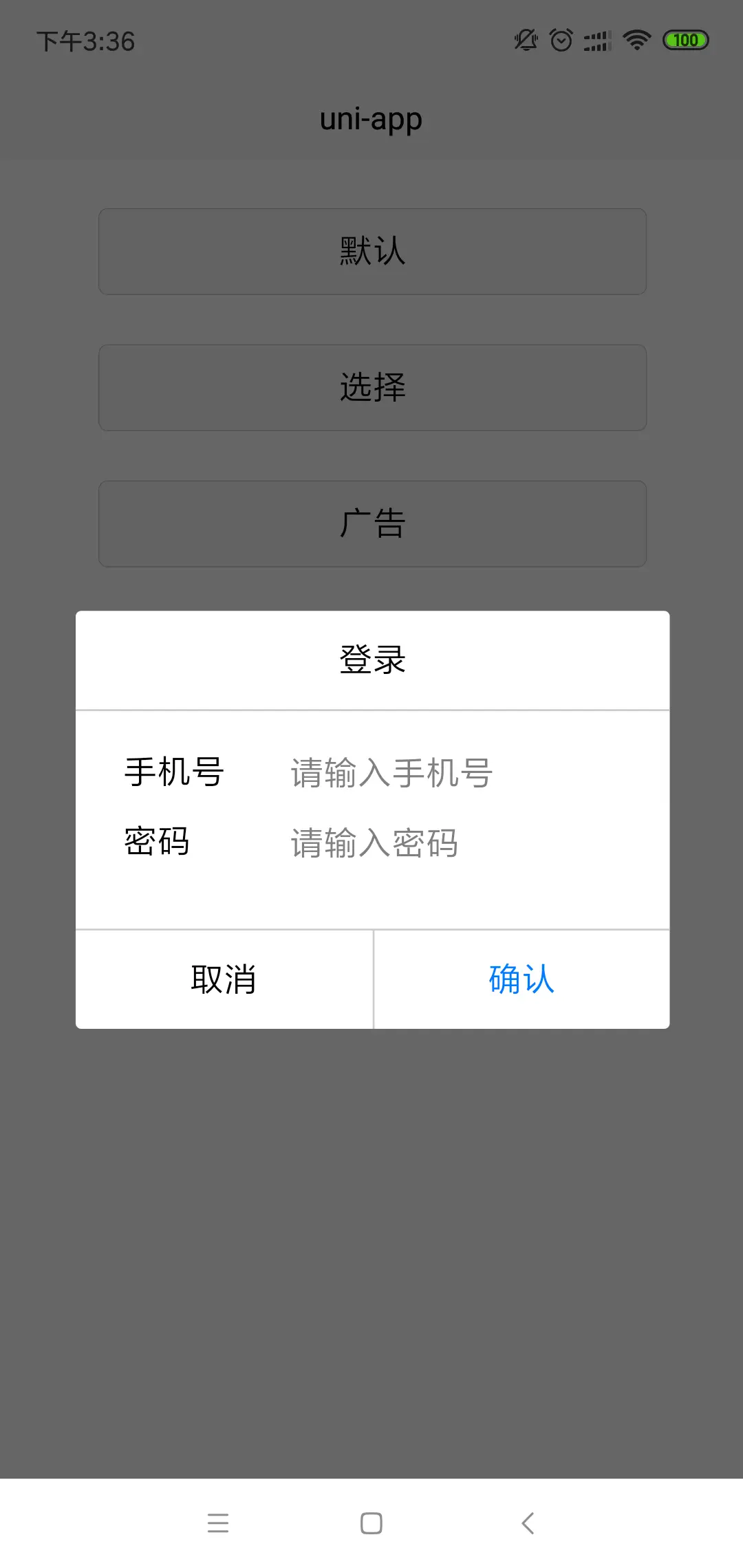Go back using system back button
Viewport: 743px width, 1568px height.
(x=528, y=1523)
